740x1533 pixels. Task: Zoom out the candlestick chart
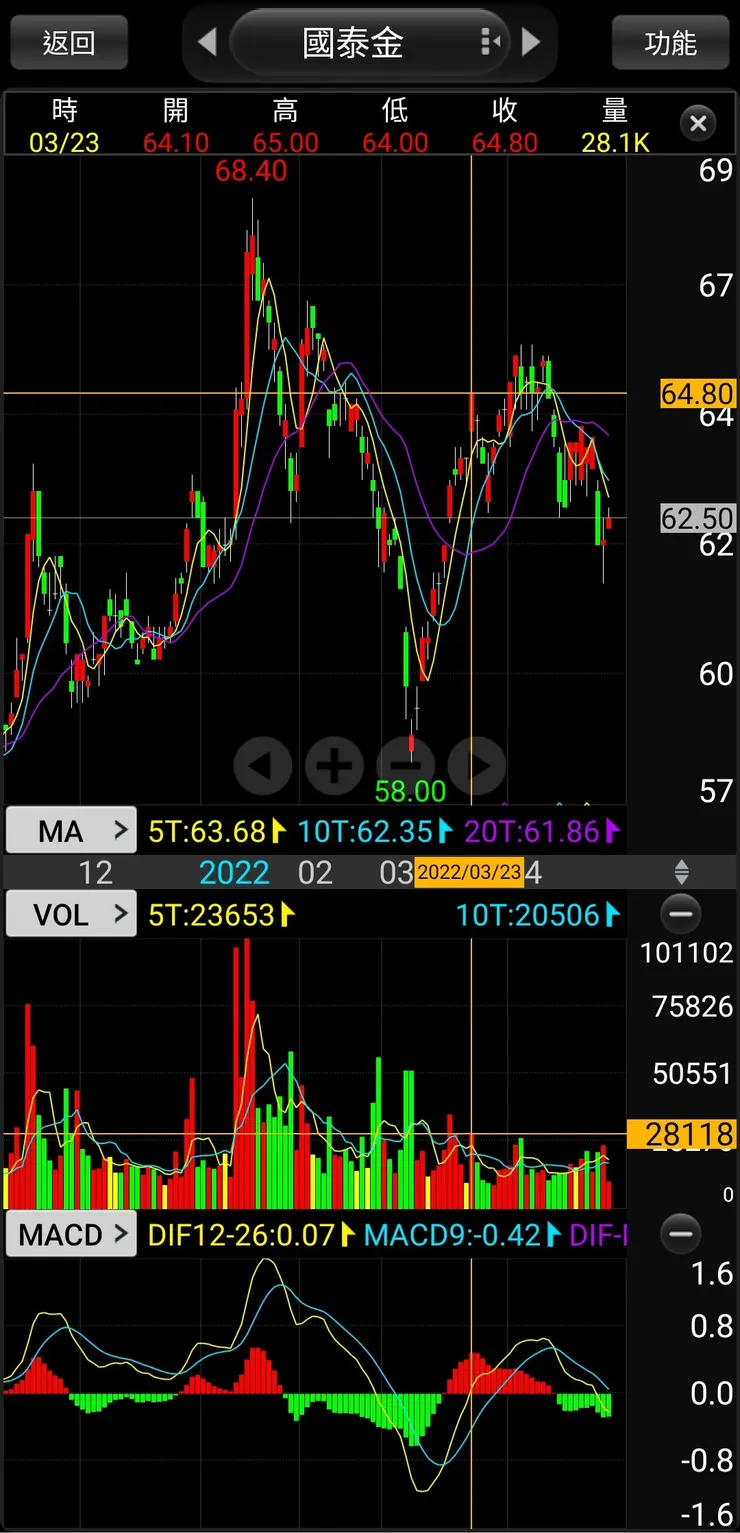pyautogui.click(x=408, y=766)
